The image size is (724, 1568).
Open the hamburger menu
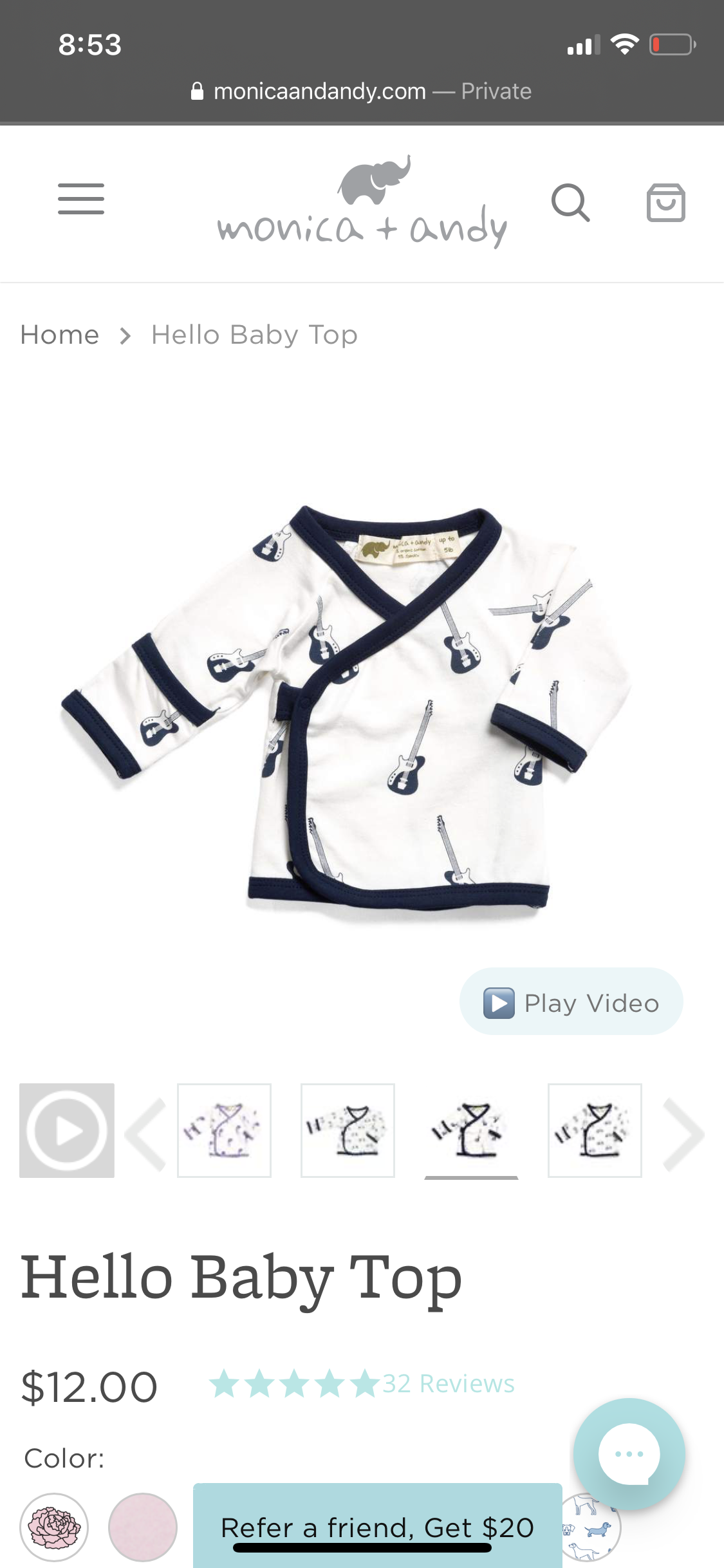81,199
